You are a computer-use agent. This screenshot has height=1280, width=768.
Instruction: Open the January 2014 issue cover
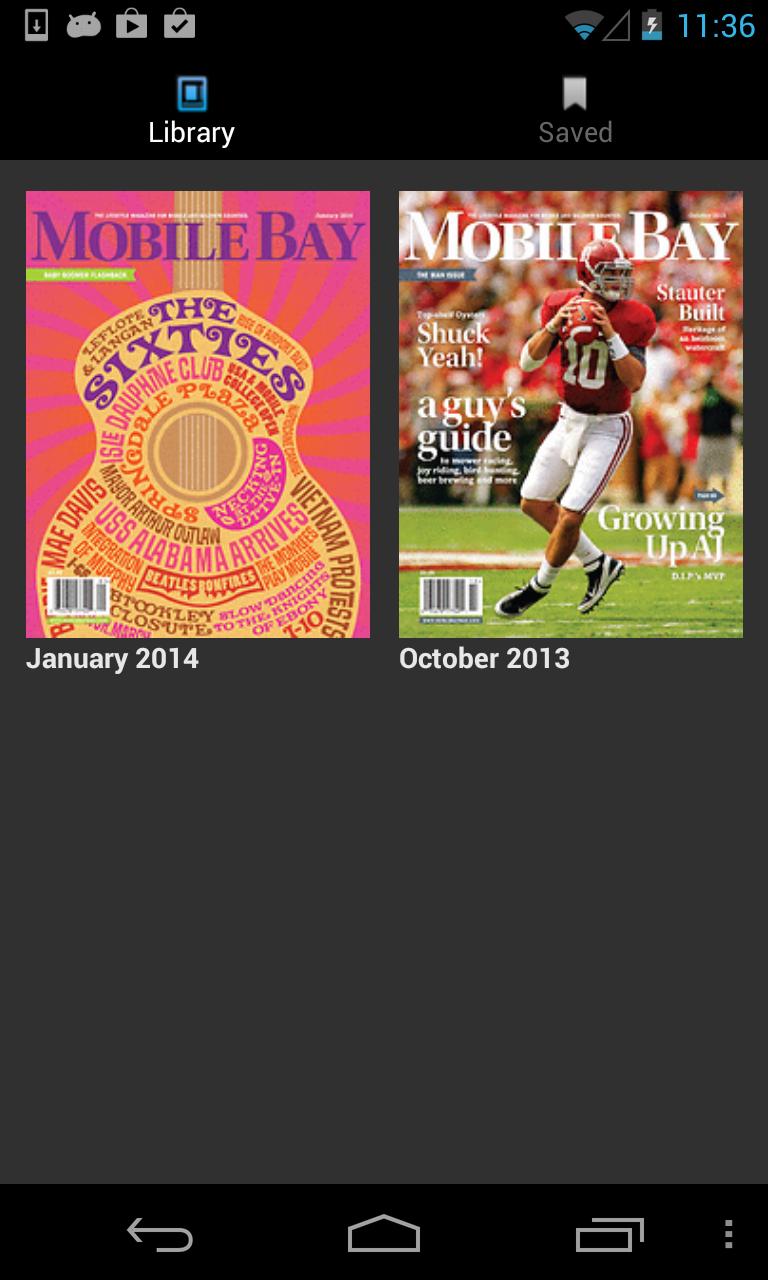point(197,412)
